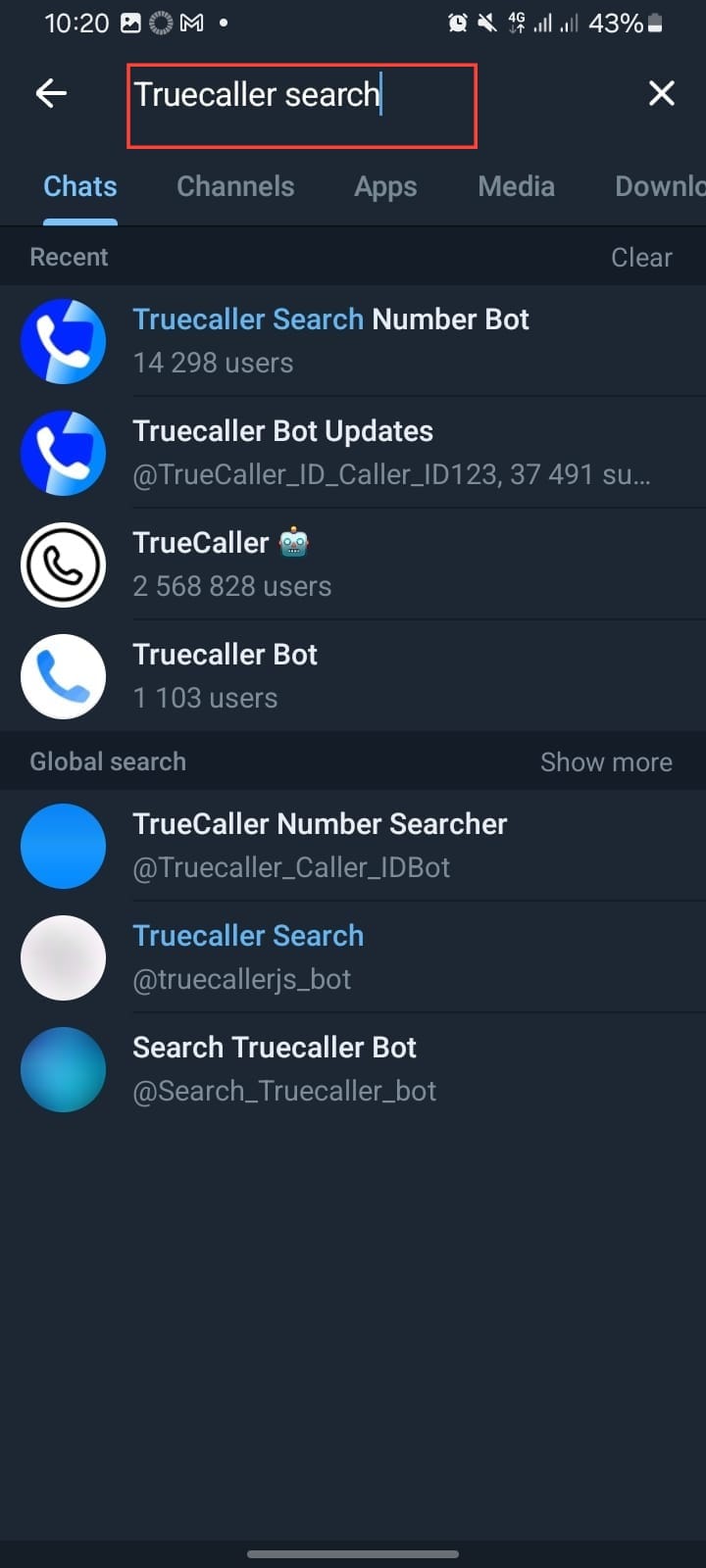The image size is (706, 1568).
Task: Open the Apps tab
Action: tap(385, 186)
